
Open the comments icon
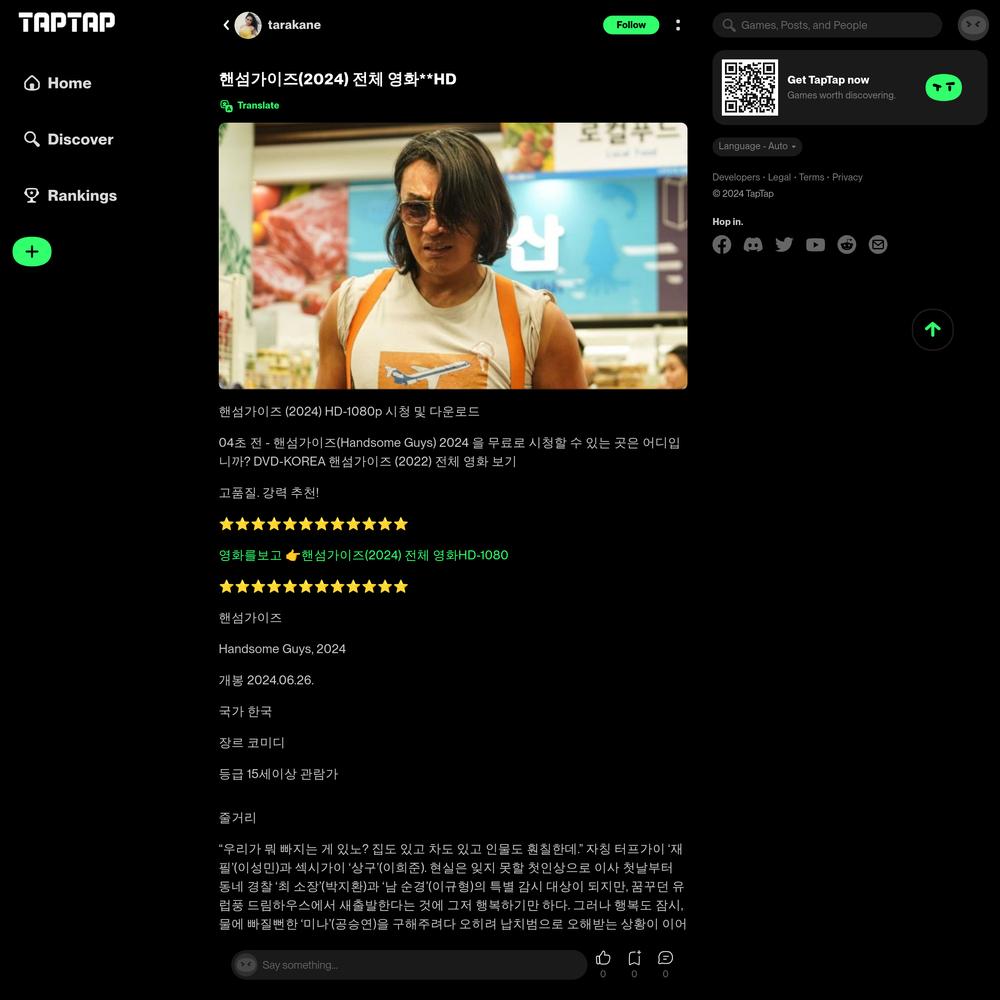coord(665,958)
